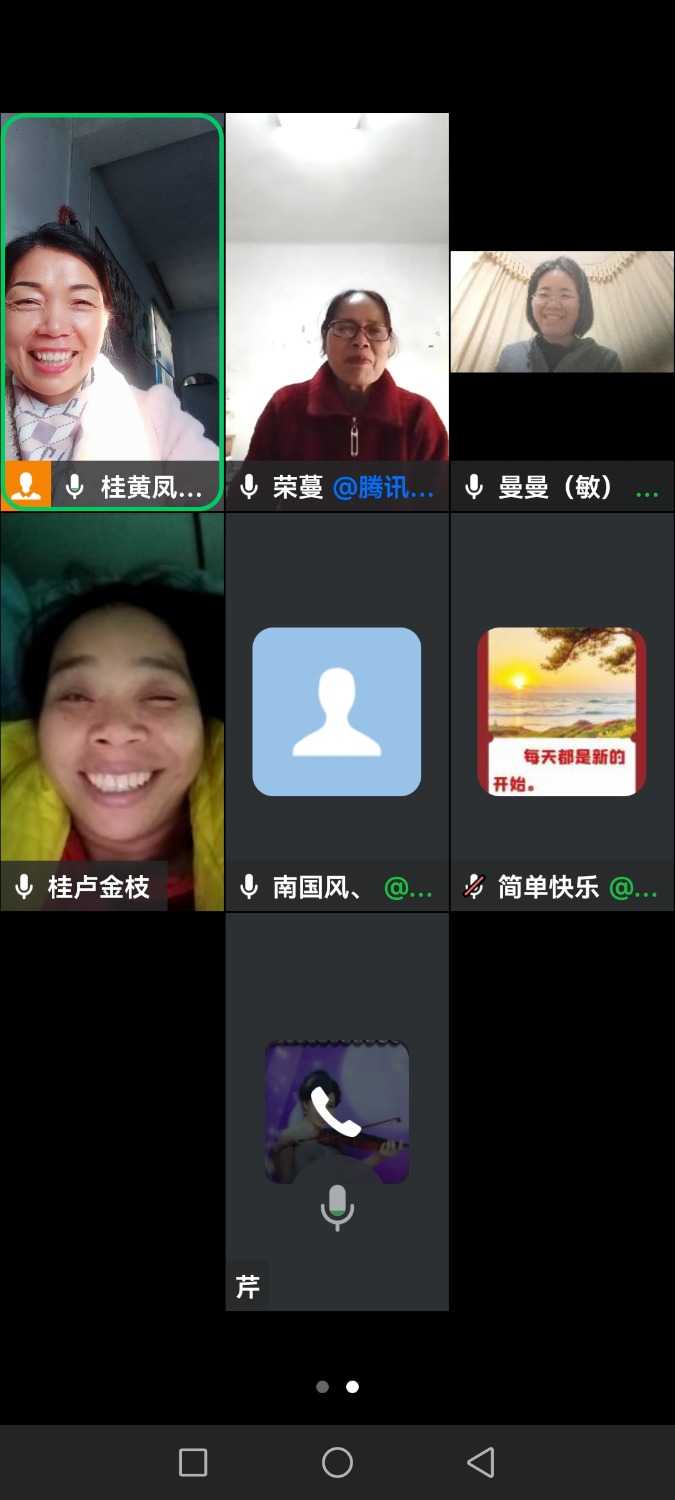
Task: Tap the video tile labeled 曼曼（敏）
Action: (x=562, y=312)
